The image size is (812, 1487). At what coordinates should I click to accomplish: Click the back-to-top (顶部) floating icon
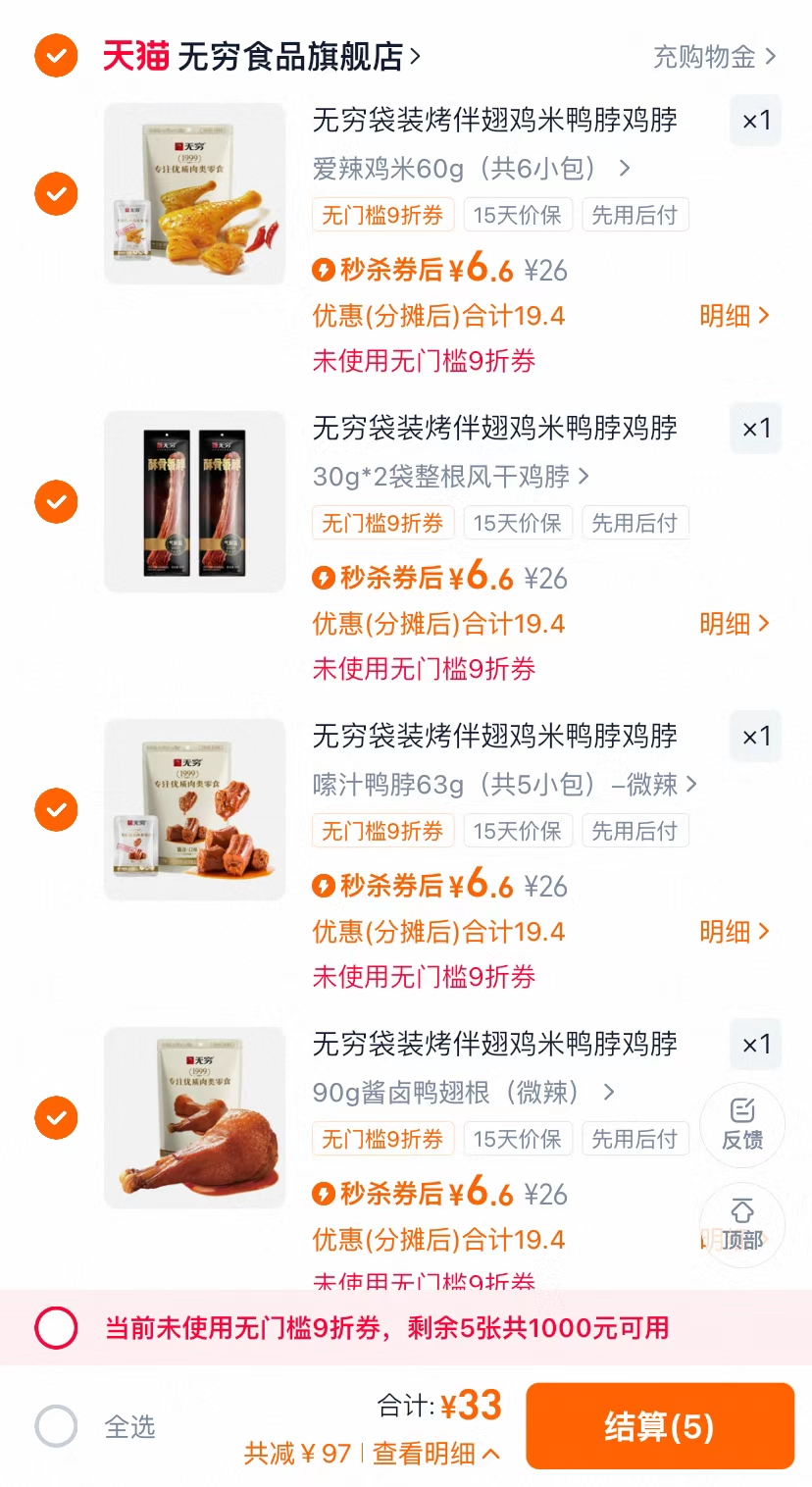click(742, 1223)
